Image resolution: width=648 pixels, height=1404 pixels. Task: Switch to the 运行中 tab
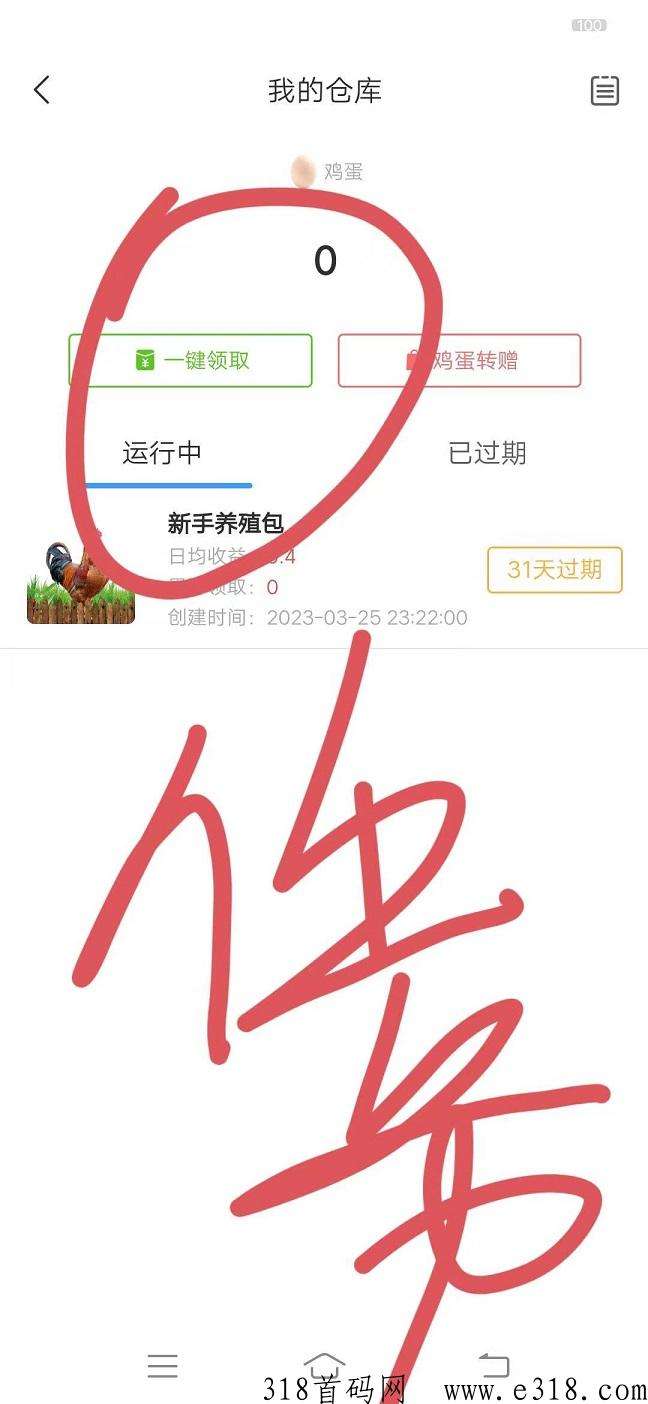[x=162, y=453]
